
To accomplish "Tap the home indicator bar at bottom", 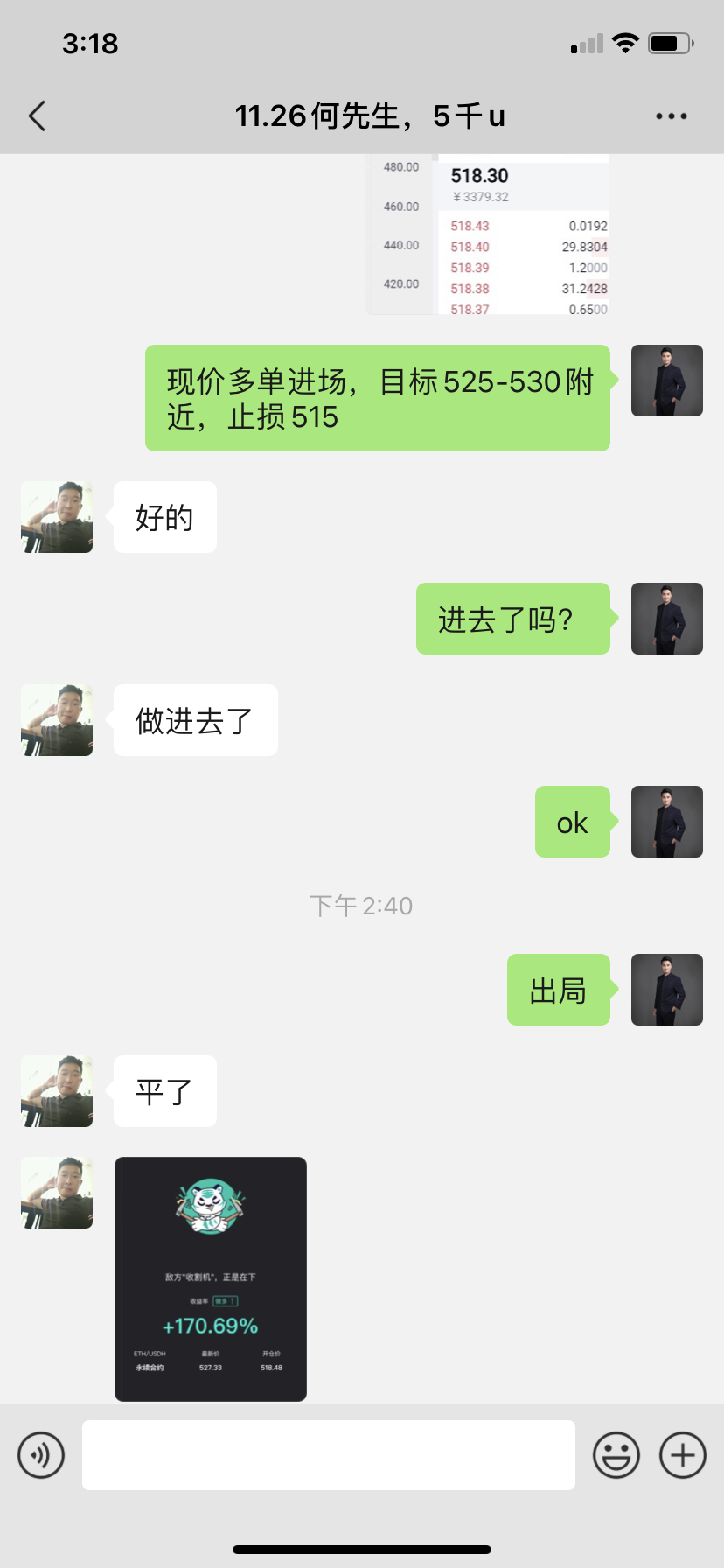I will click(x=362, y=1549).
